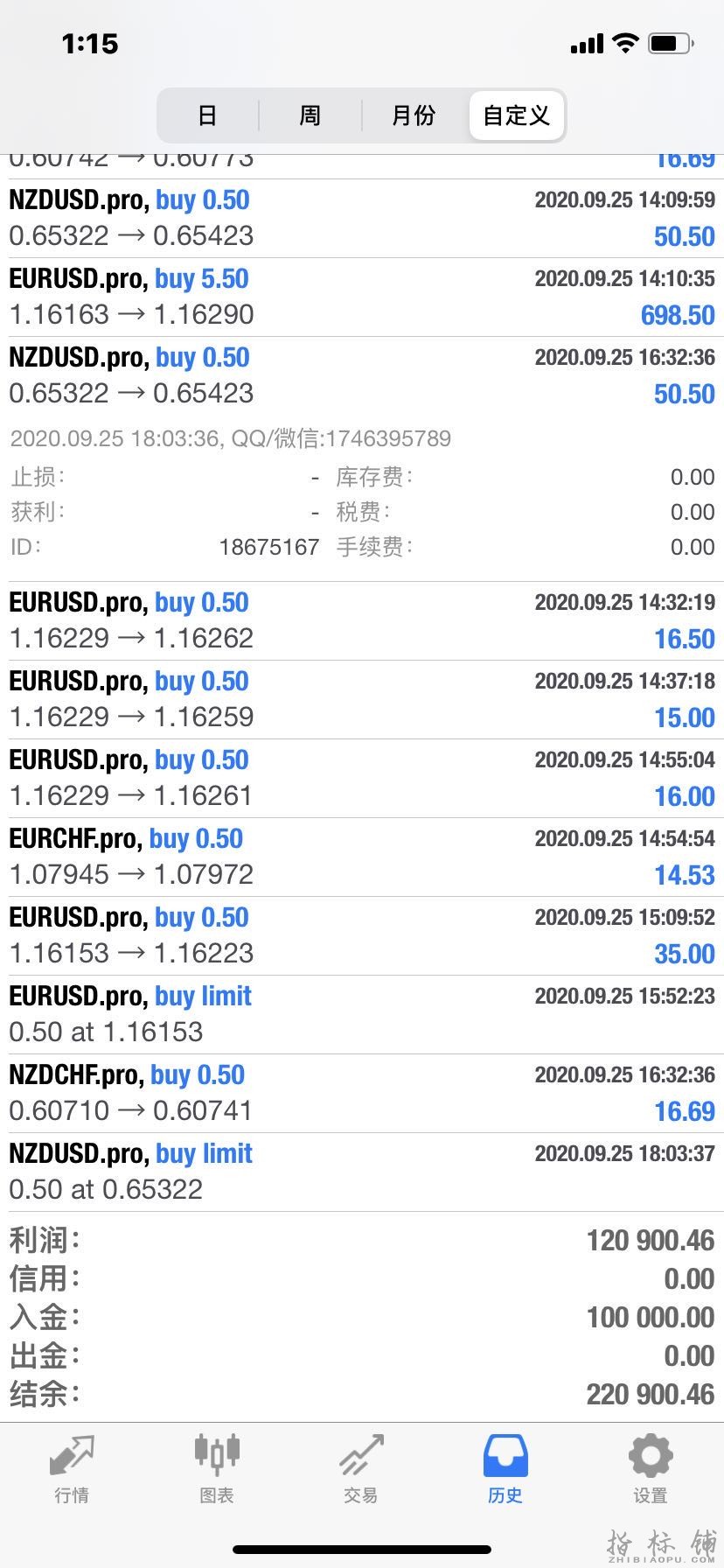This screenshot has height=1568, width=724.
Task: Expand the EURUSD.pro trade with 15.00 profit
Action: [x=362, y=700]
